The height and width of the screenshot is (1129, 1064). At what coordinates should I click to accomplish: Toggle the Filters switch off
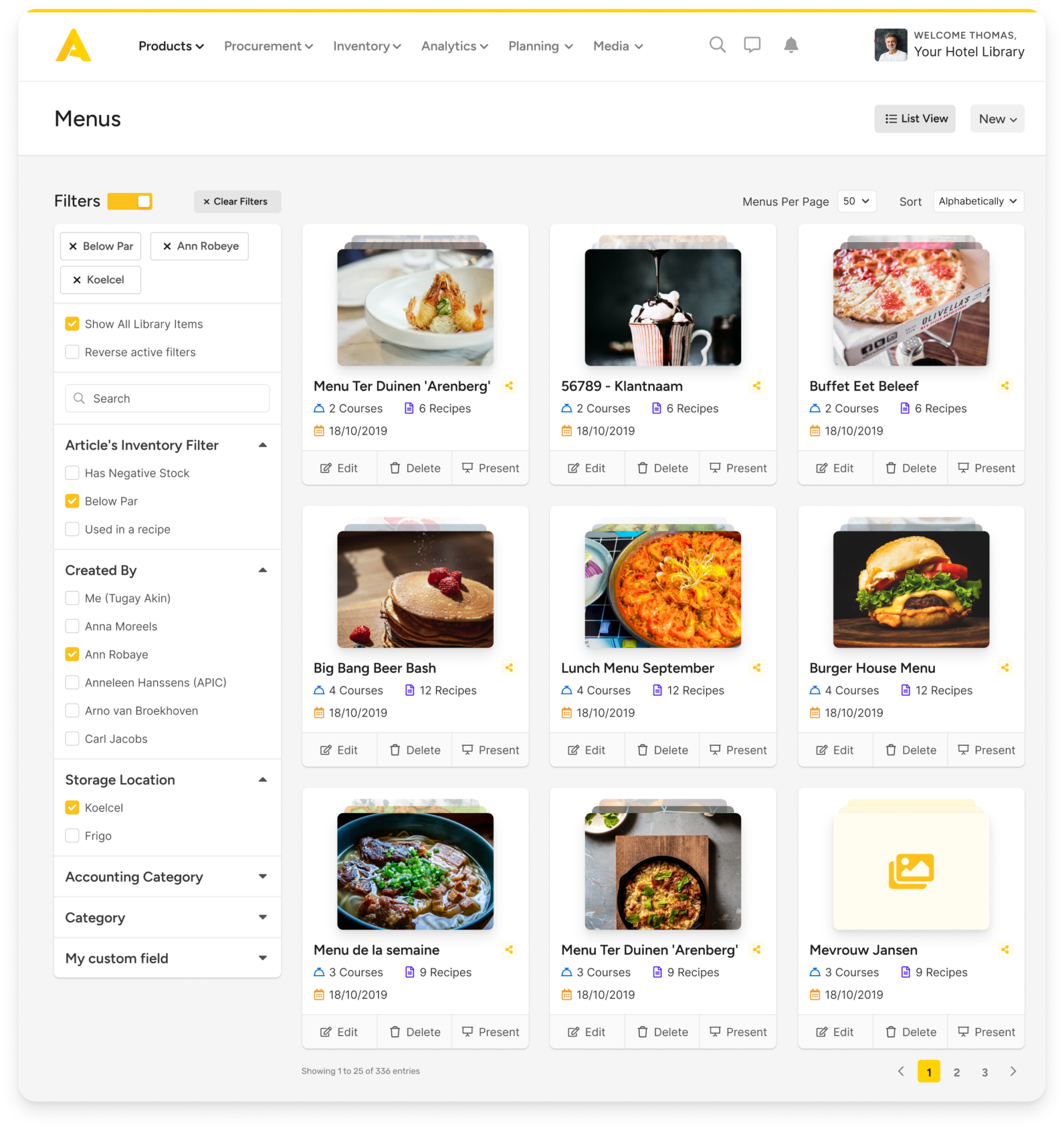coord(130,202)
